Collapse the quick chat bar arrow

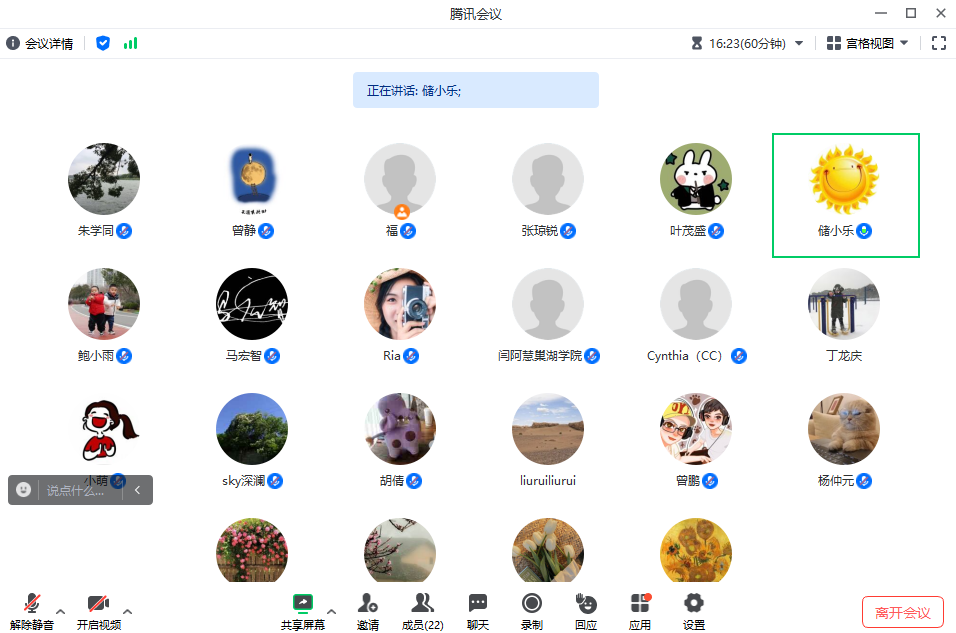[138, 490]
